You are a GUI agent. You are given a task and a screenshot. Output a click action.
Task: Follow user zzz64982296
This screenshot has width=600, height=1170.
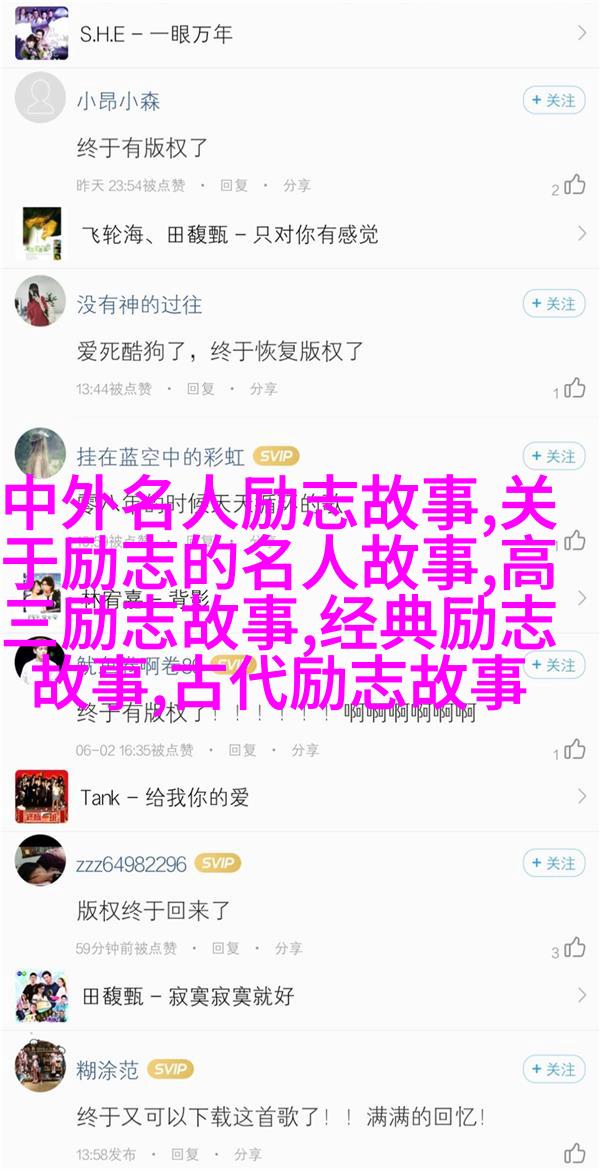point(553,863)
